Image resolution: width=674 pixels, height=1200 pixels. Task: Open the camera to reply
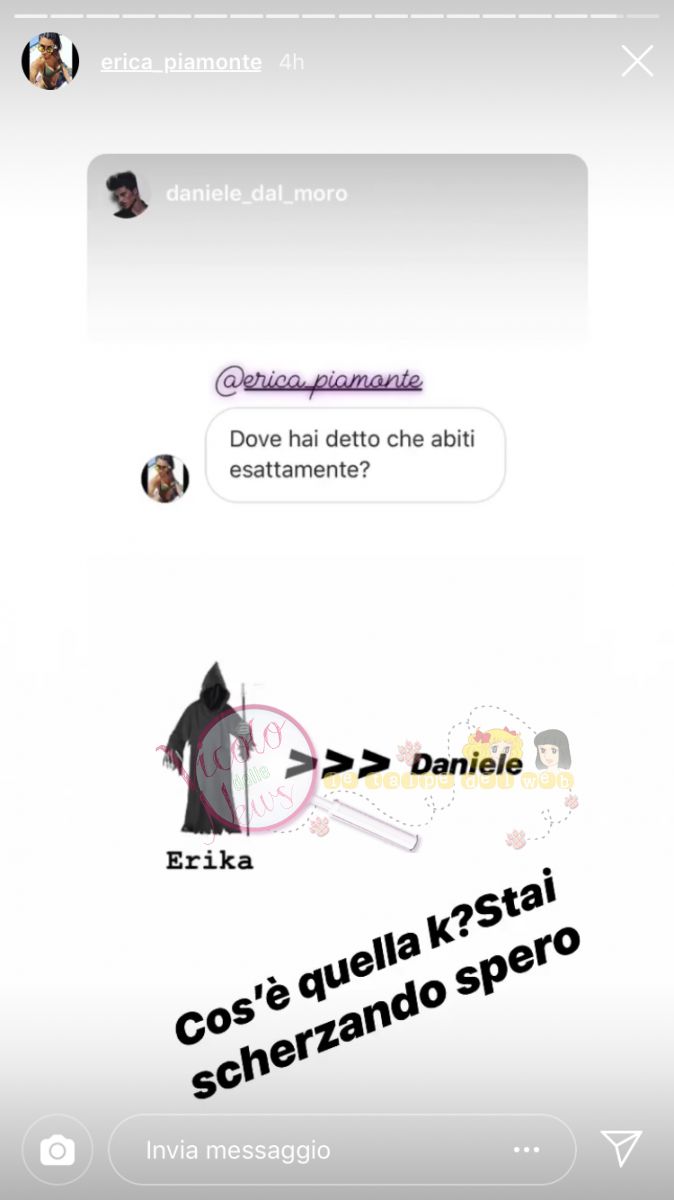point(57,1150)
